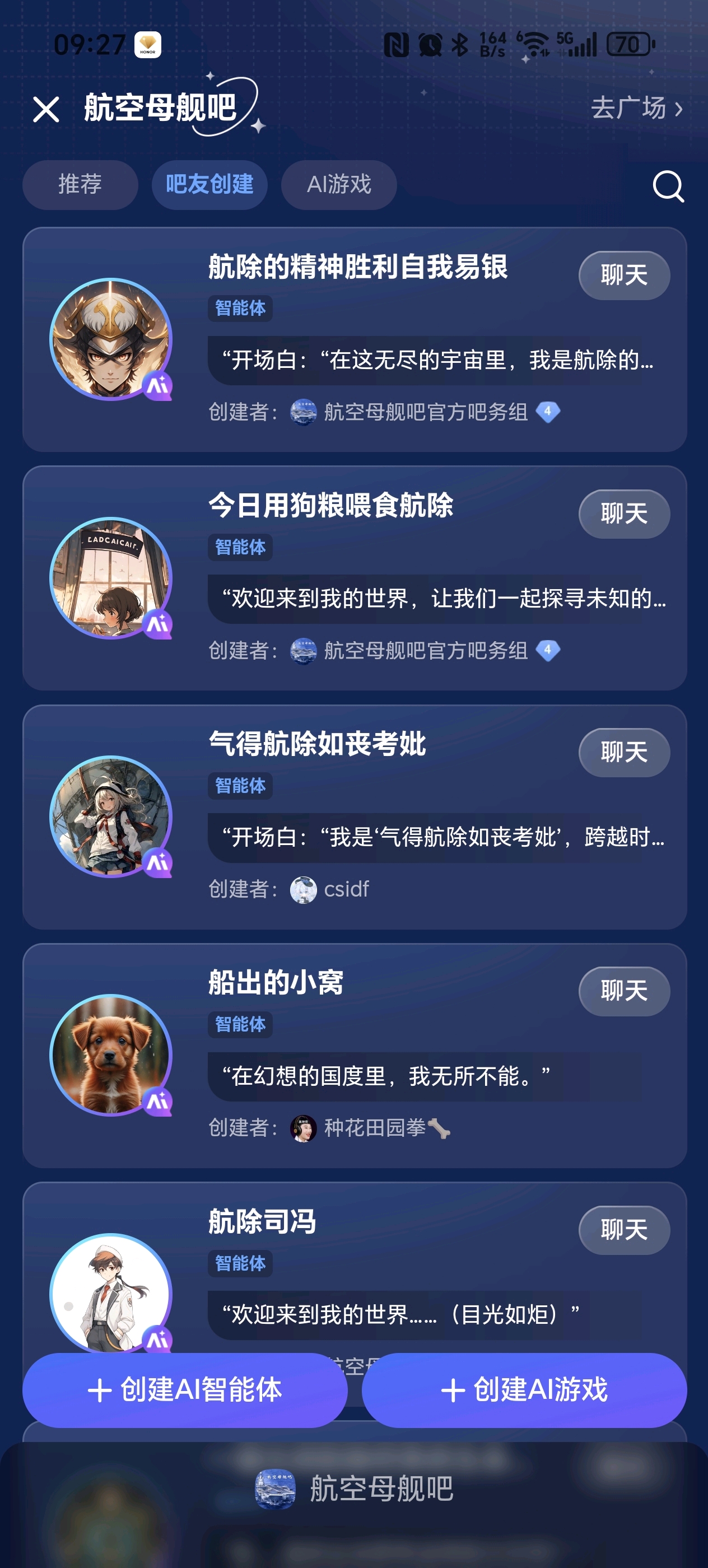The image size is (708, 1568).
Task: Create a new AI智能体
Action: pos(185,1390)
